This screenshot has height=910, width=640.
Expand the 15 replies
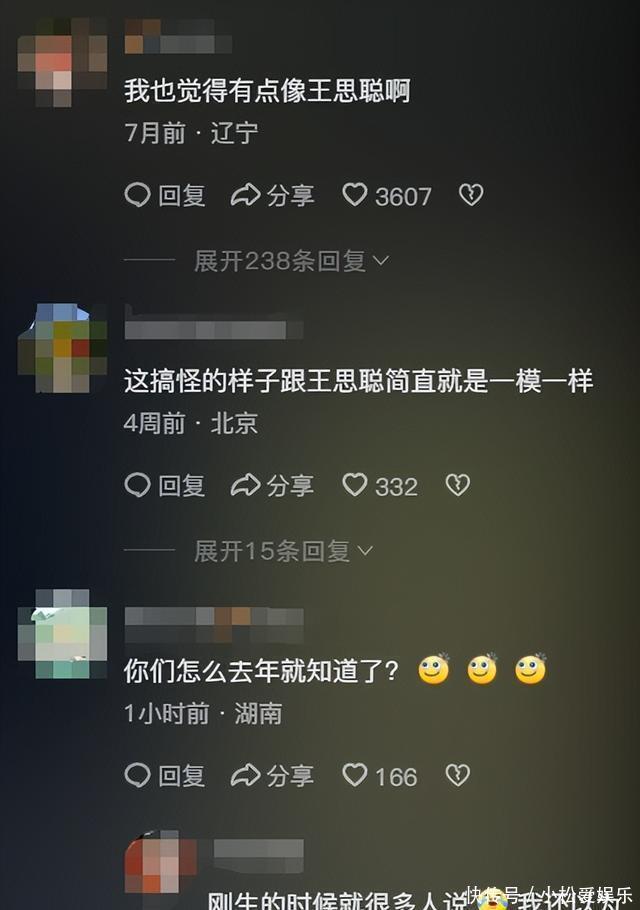click(x=282, y=551)
